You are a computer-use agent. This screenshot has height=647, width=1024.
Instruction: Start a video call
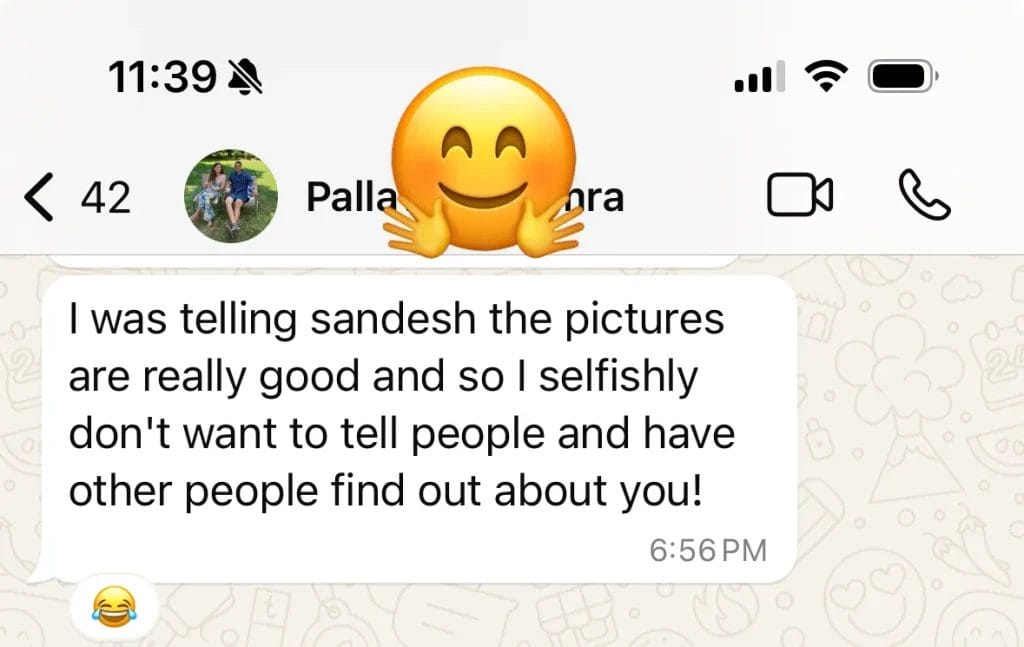click(x=800, y=195)
